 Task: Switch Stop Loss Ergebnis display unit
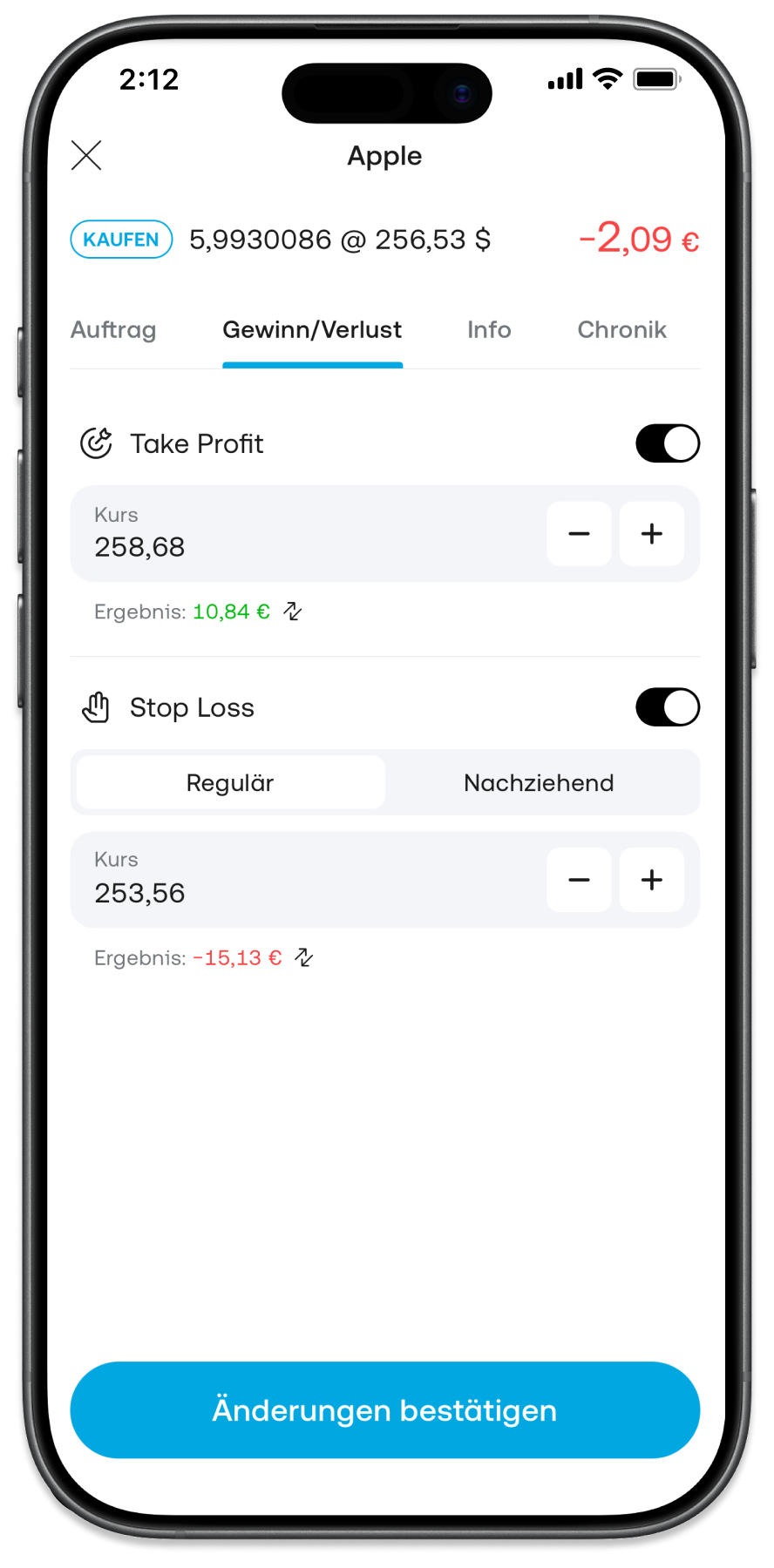[x=304, y=957]
